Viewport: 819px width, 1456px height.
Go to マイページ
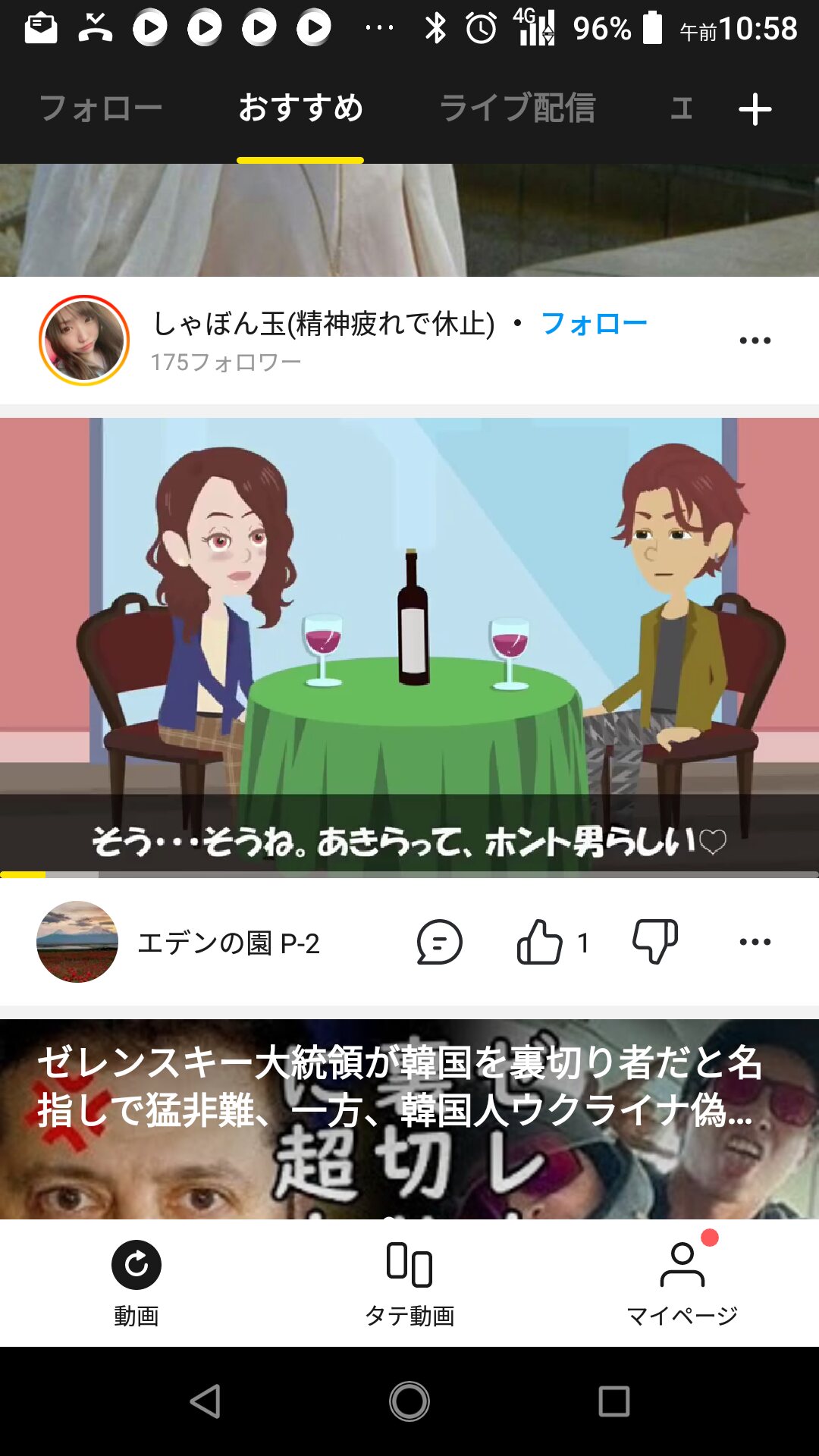(682, 1282)
